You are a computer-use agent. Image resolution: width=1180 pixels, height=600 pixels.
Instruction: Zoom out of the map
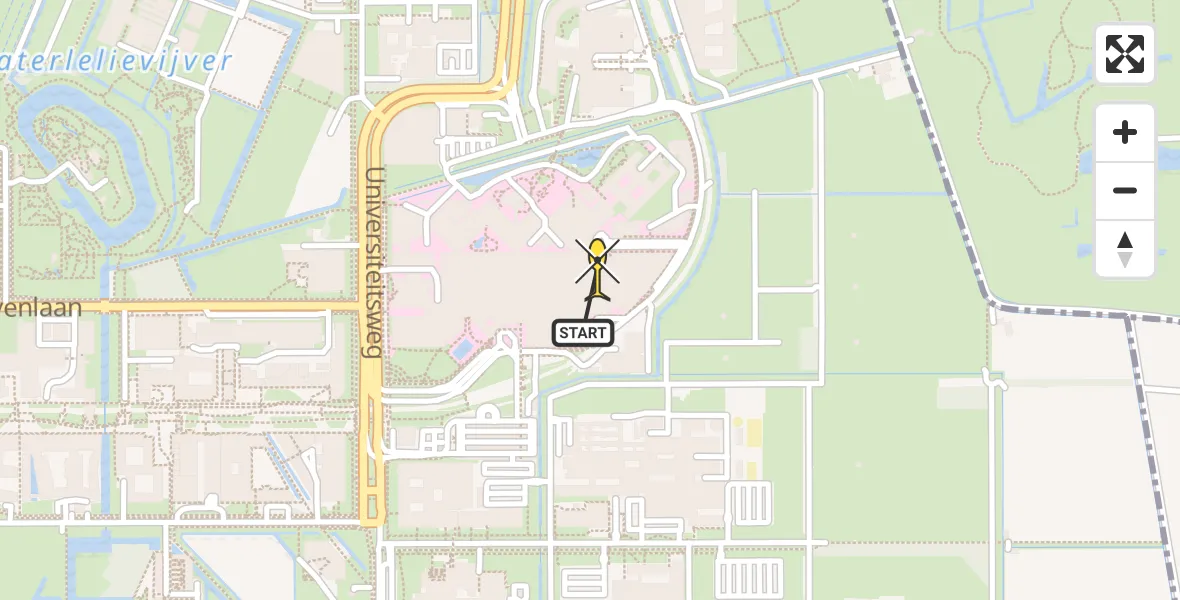1125,190
